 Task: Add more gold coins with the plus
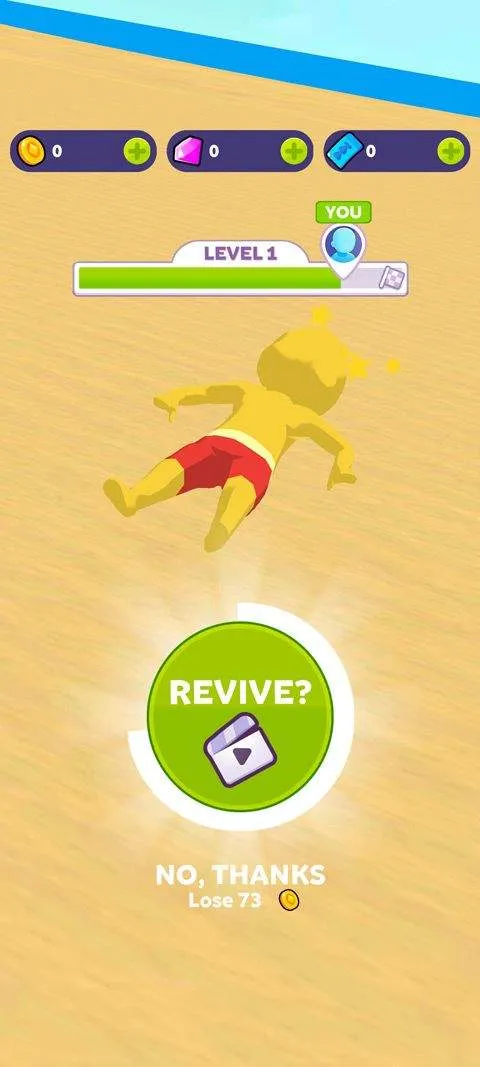click(137, 151)
